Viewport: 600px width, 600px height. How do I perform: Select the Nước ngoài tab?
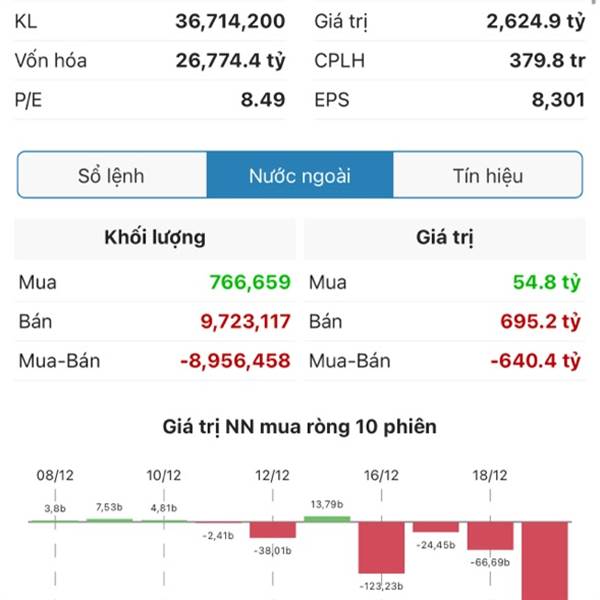click(300, 176)
